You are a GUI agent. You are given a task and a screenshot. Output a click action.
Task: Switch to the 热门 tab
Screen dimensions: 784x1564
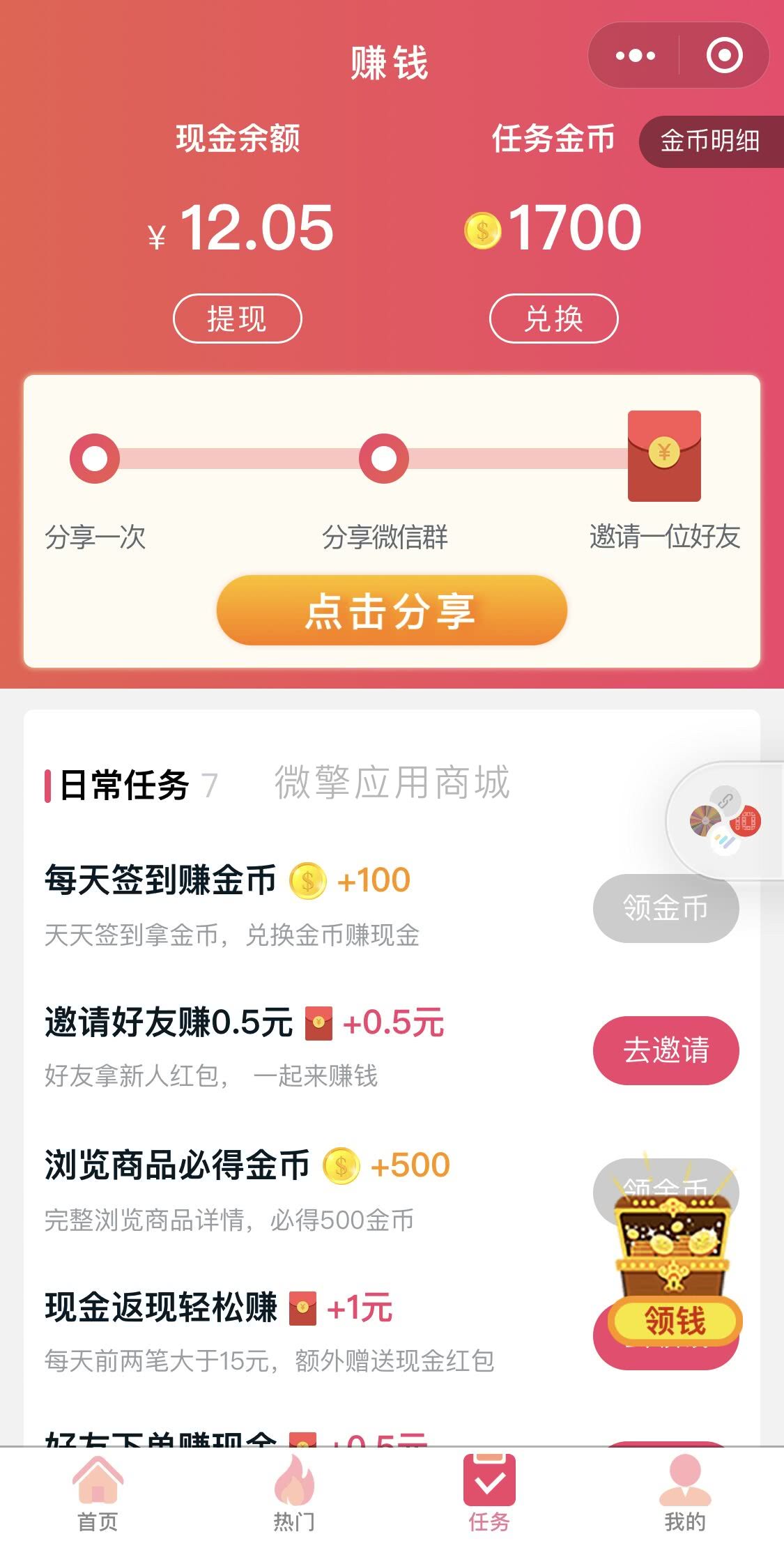click(x=293, y=1493)
